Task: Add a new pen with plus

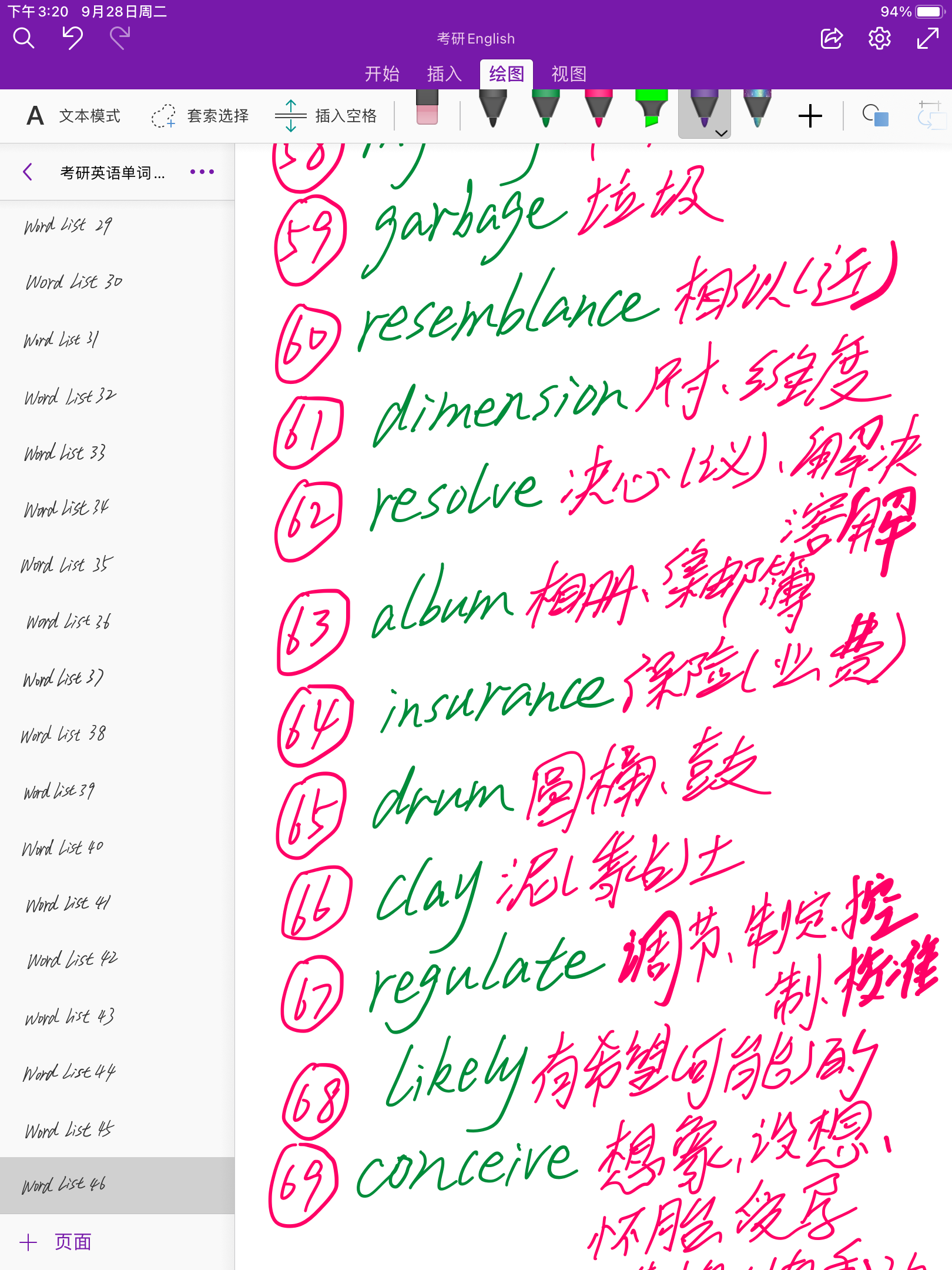Action: [x=810, y=116]
